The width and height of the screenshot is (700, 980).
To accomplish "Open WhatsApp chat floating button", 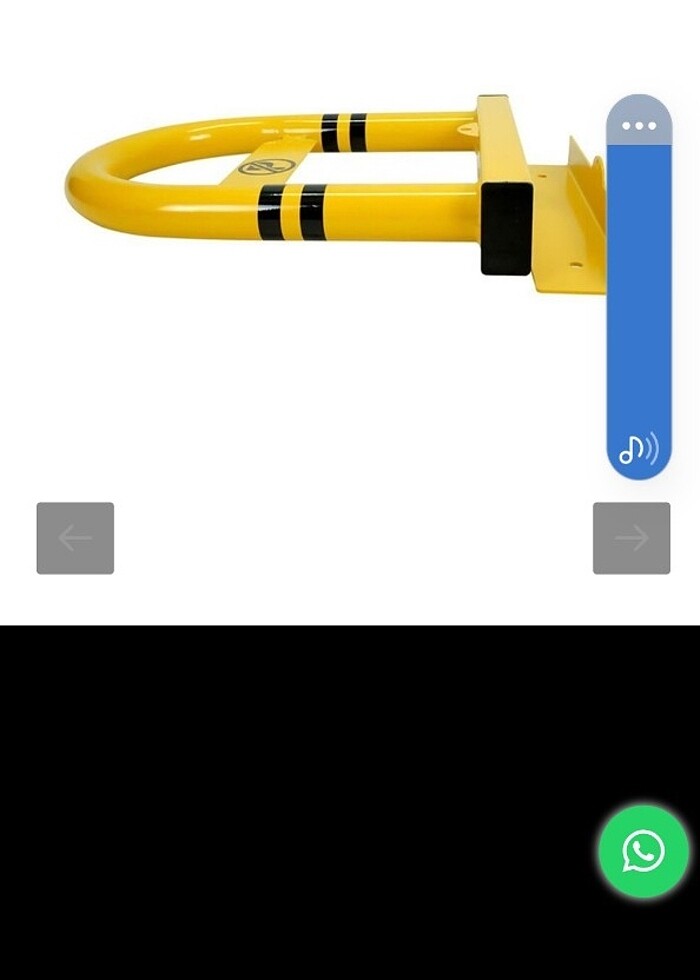I will (x=643, y=851).
